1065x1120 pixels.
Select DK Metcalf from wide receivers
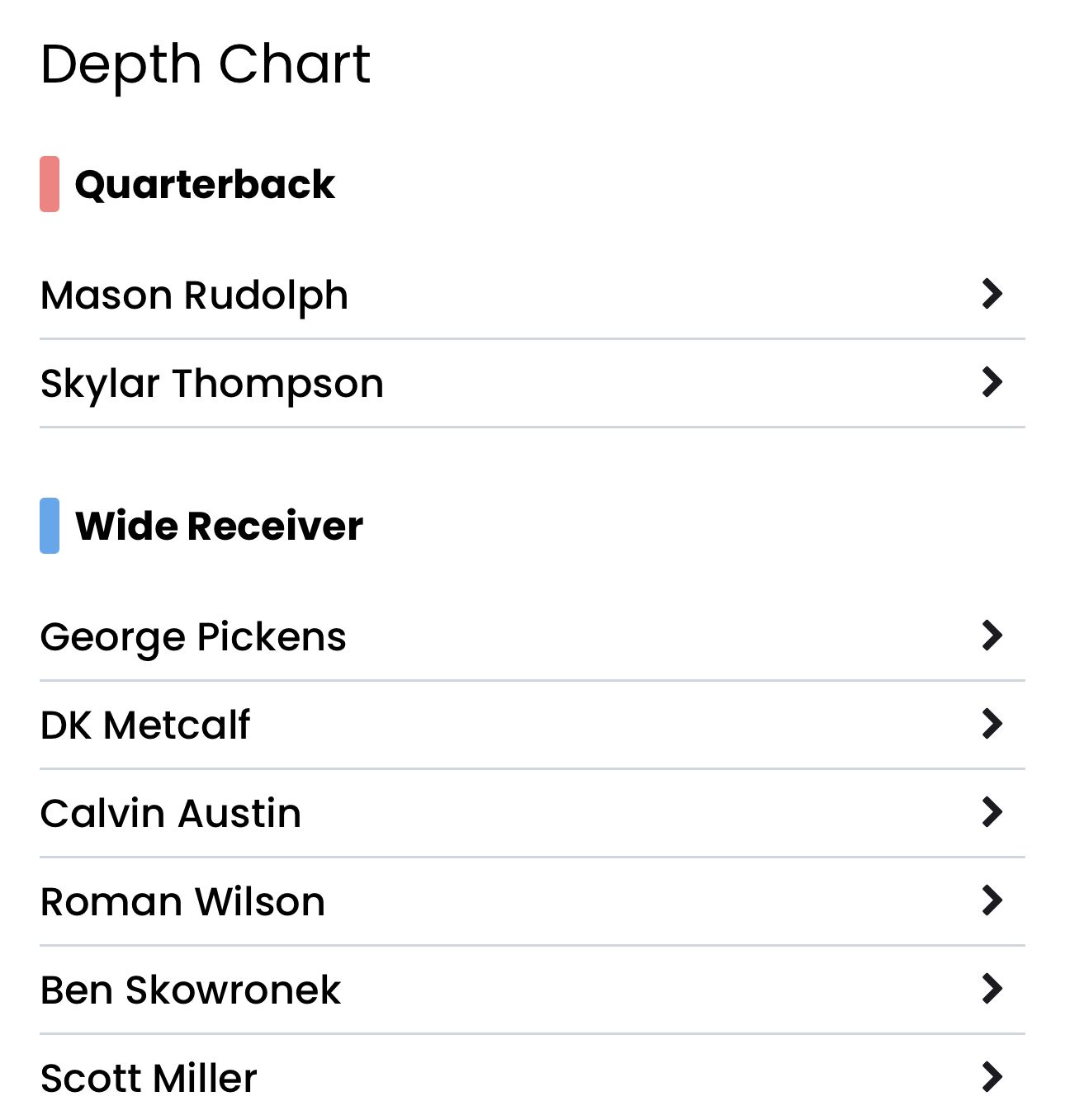(x=532, y=725)
